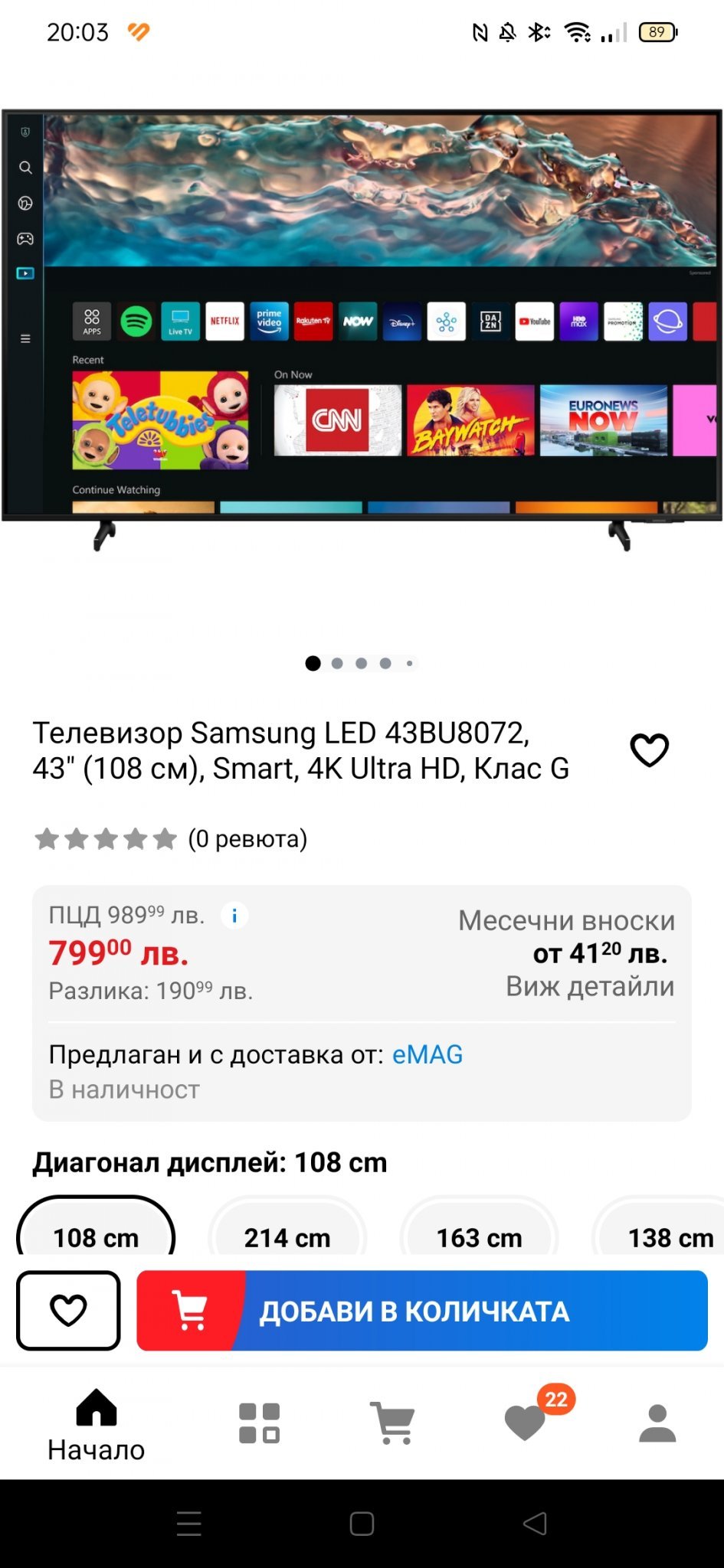724x1568 pixels.
Task: Show info about ПЦД price
Action: [234, 916]
